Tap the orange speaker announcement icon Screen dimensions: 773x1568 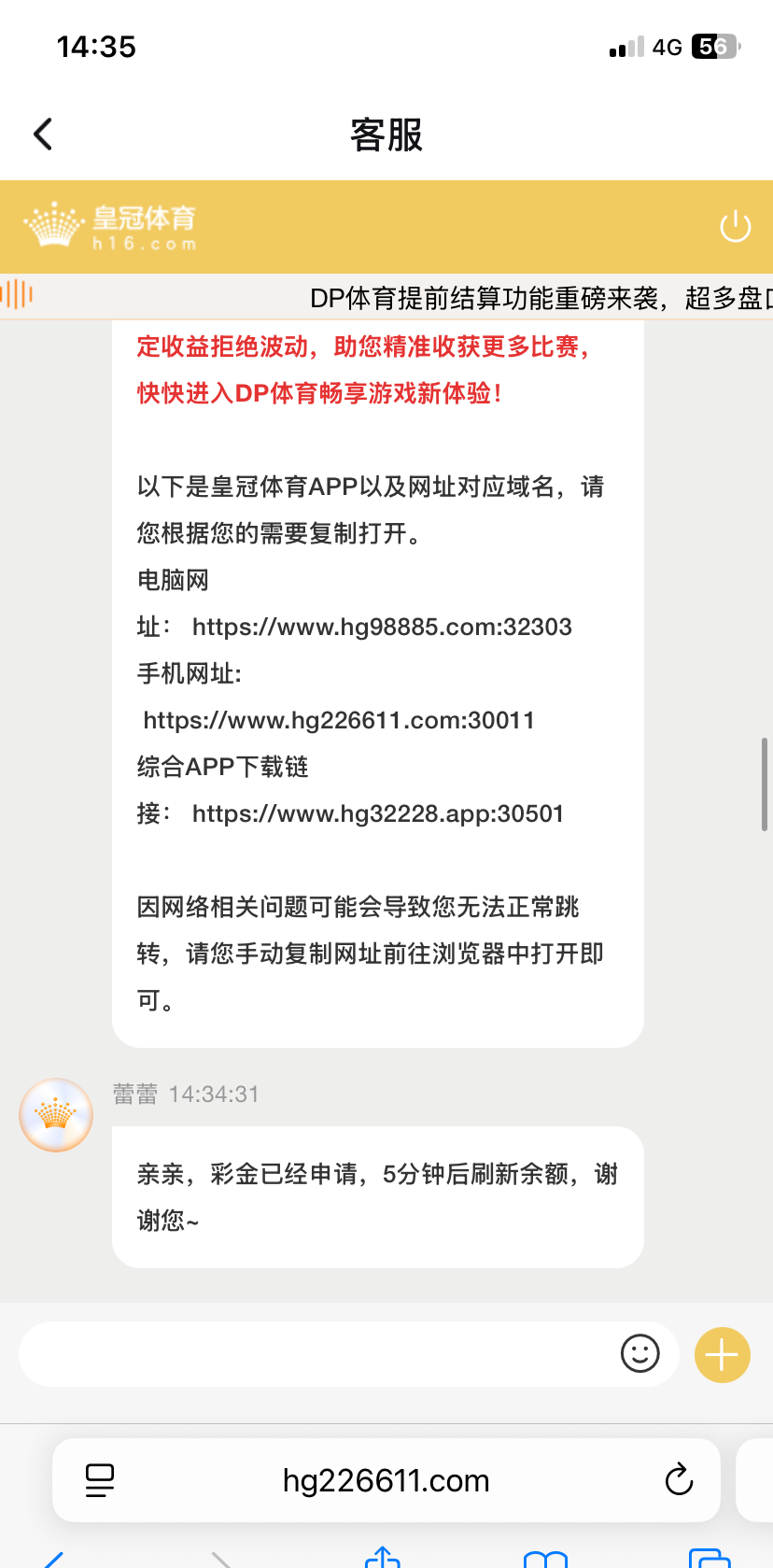click(x=16, y=293)
